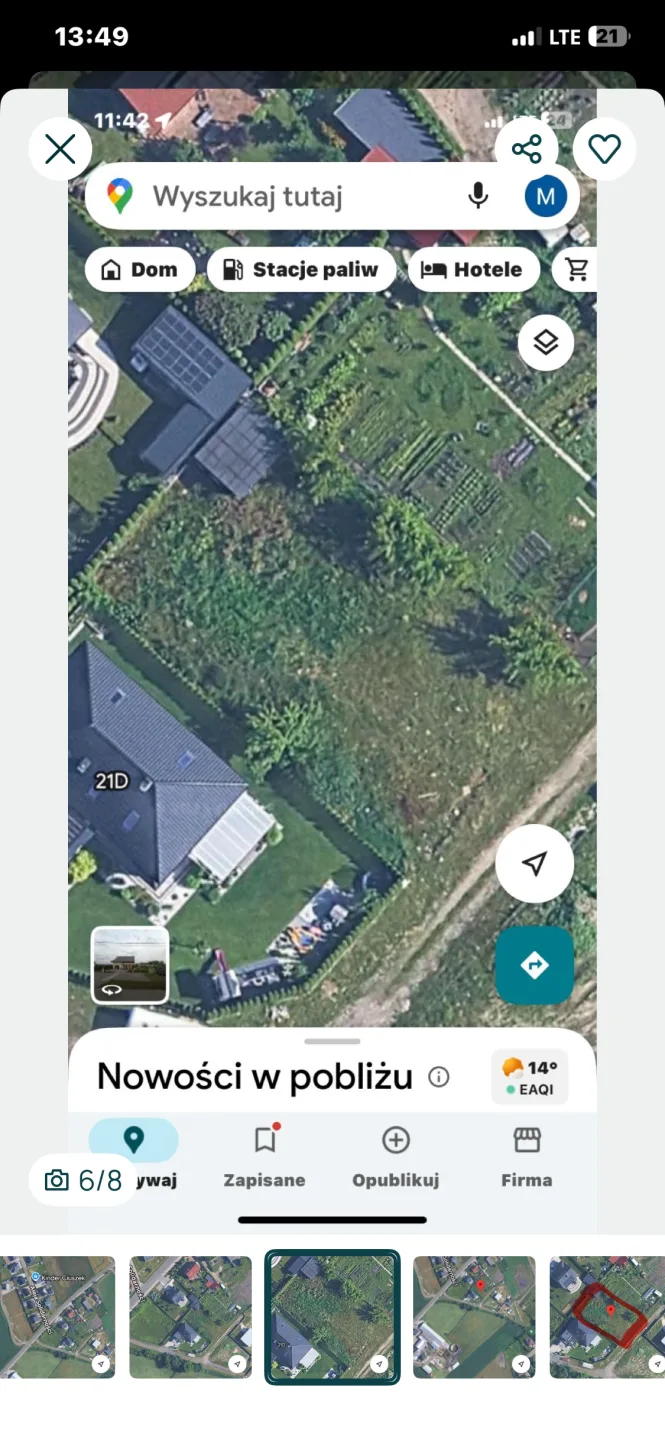Close the photo gallery viewer
This screenshot has height=1440, width=665.
point(60,150)
